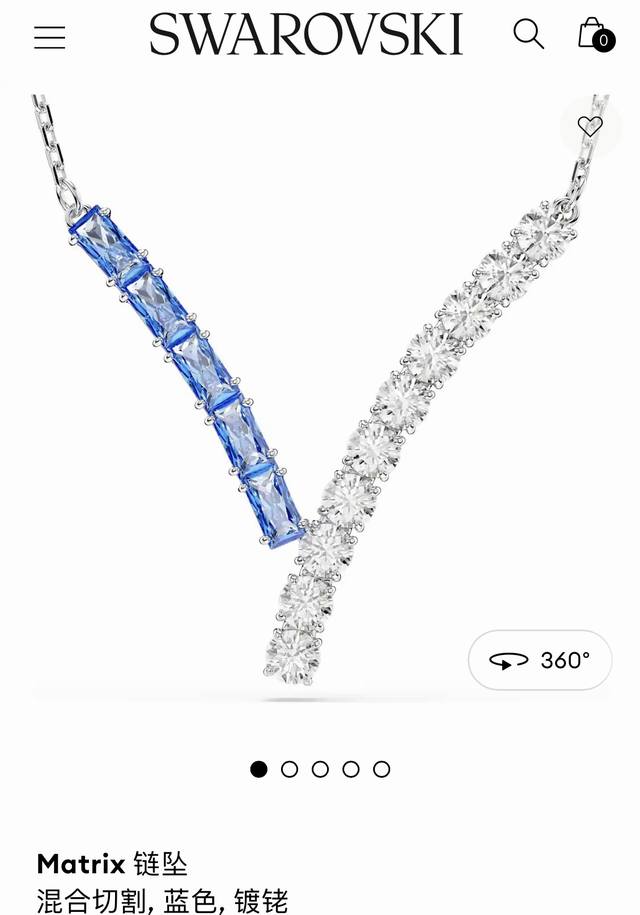View the shopping bag
The width and height of the screenshot is (640, 915).
(x=594, y=35)
